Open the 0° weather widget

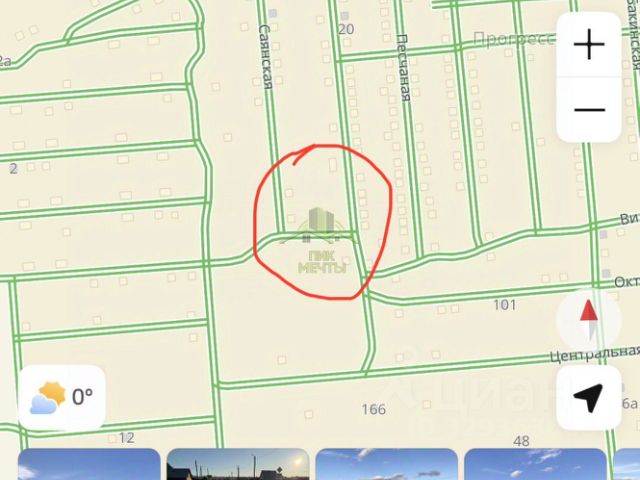click(63, 397)
